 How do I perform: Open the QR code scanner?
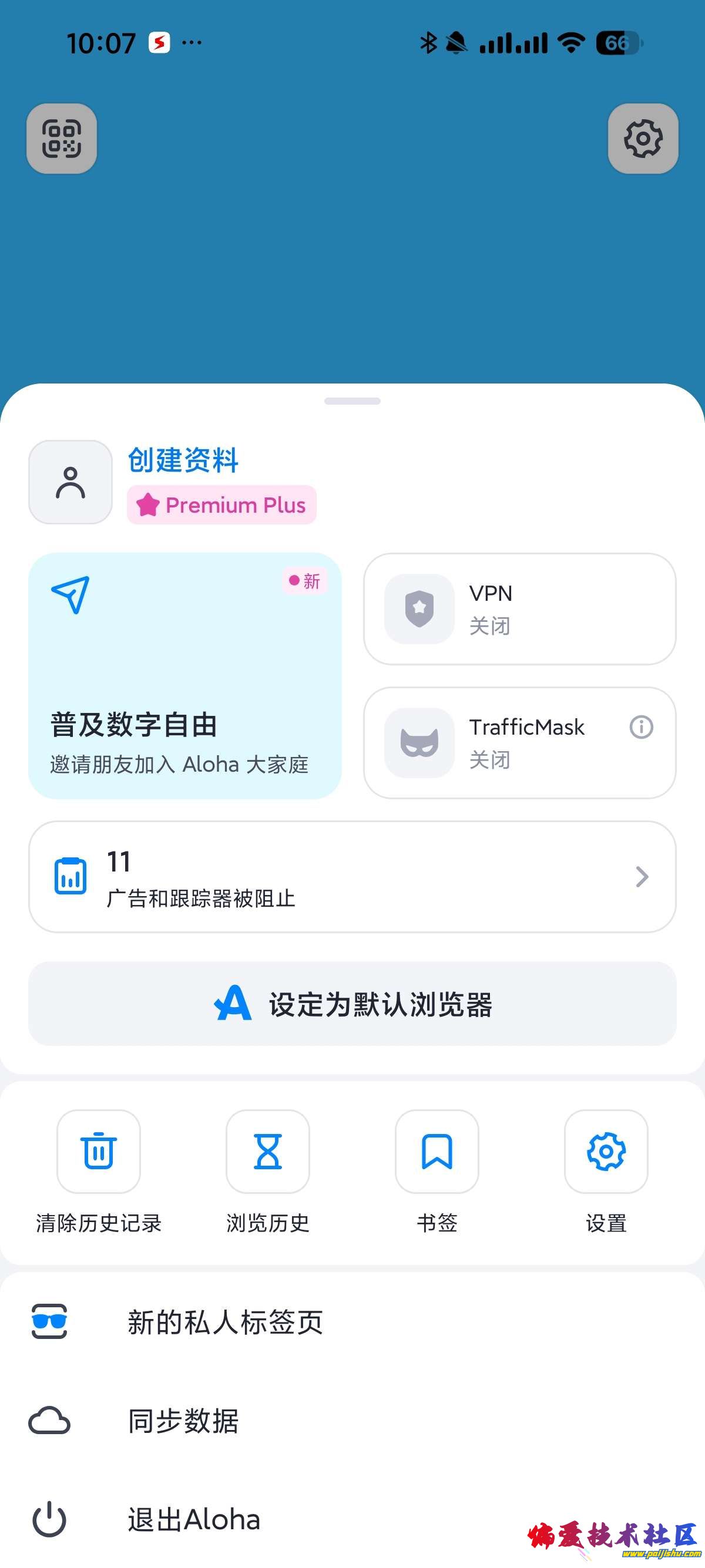pos(62,139)
